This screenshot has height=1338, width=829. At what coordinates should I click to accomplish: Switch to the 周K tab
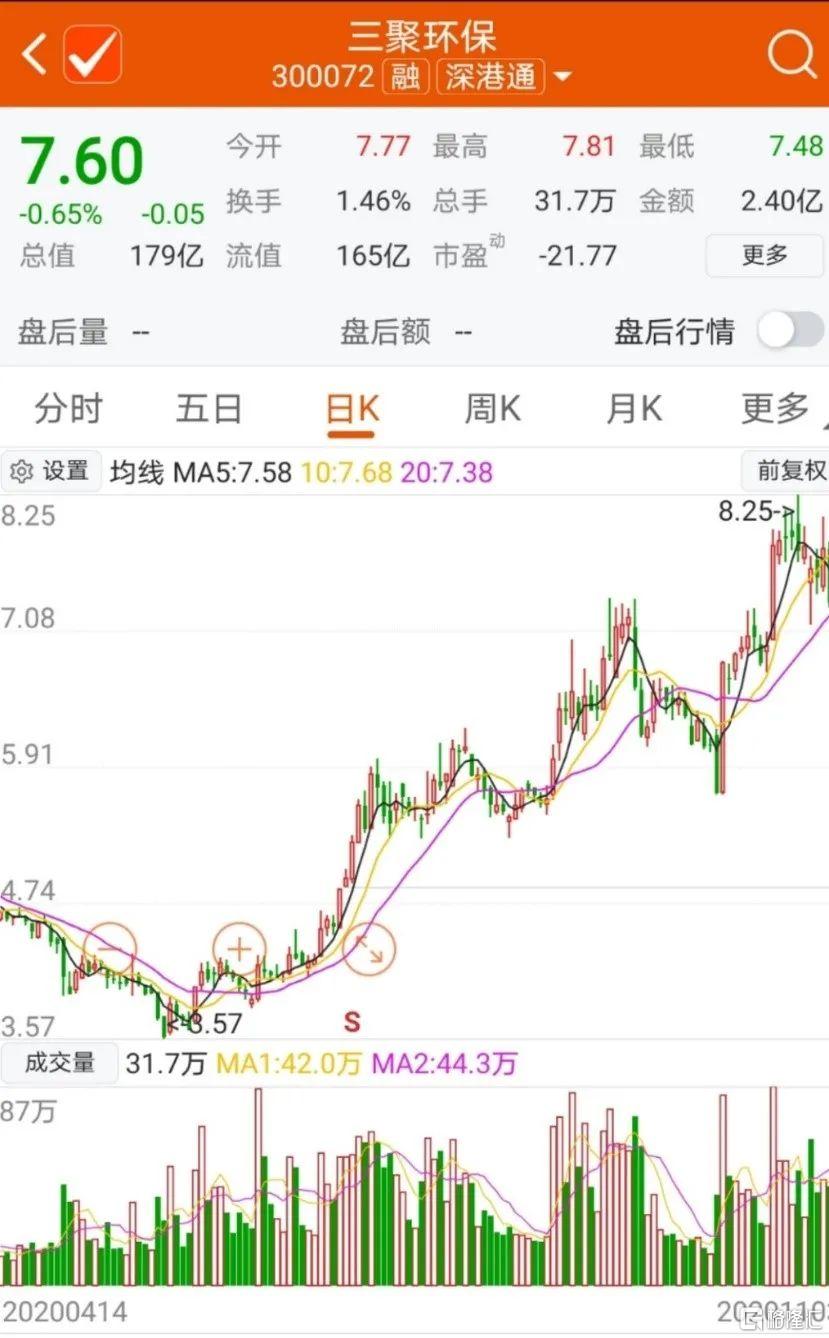click(x=492, y=409)
